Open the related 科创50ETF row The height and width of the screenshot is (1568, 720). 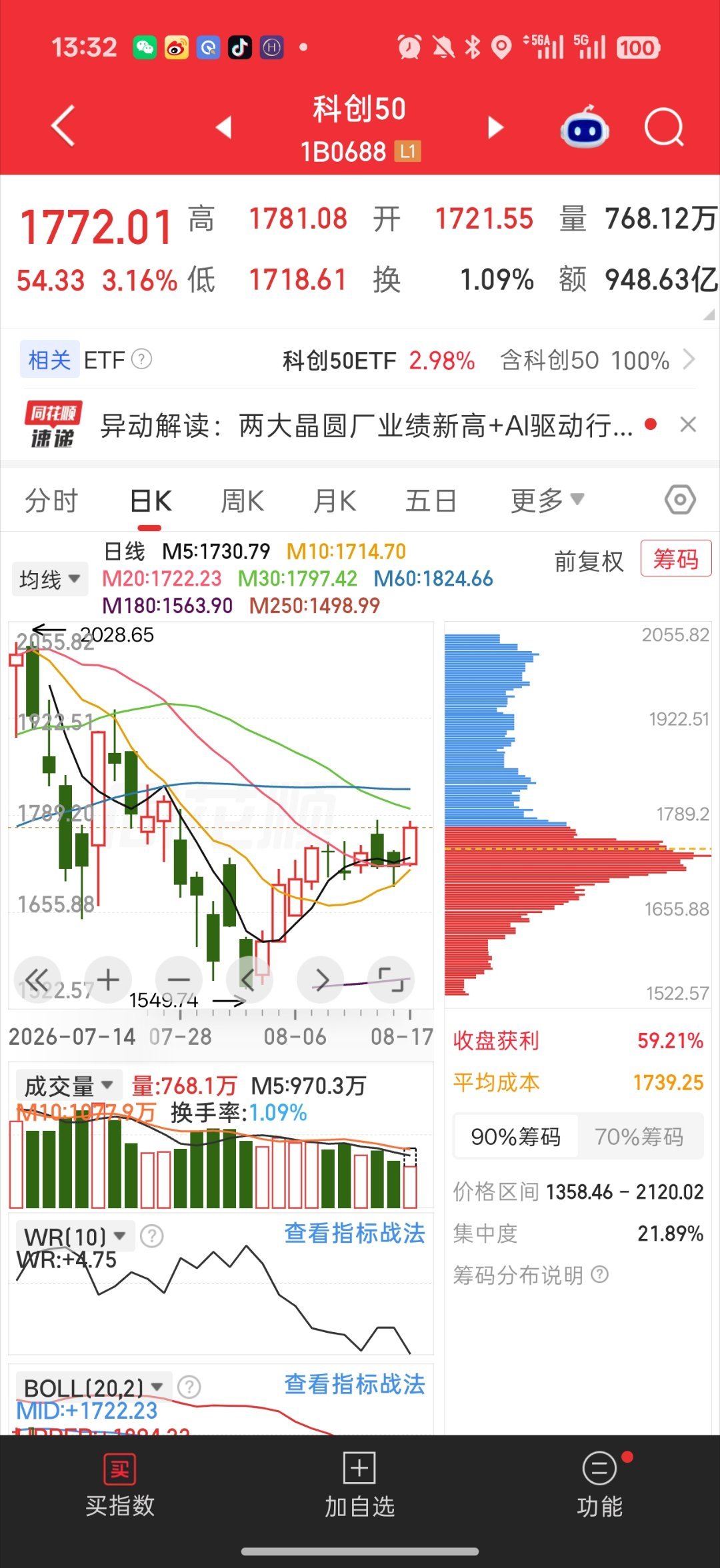click(360, 361)
